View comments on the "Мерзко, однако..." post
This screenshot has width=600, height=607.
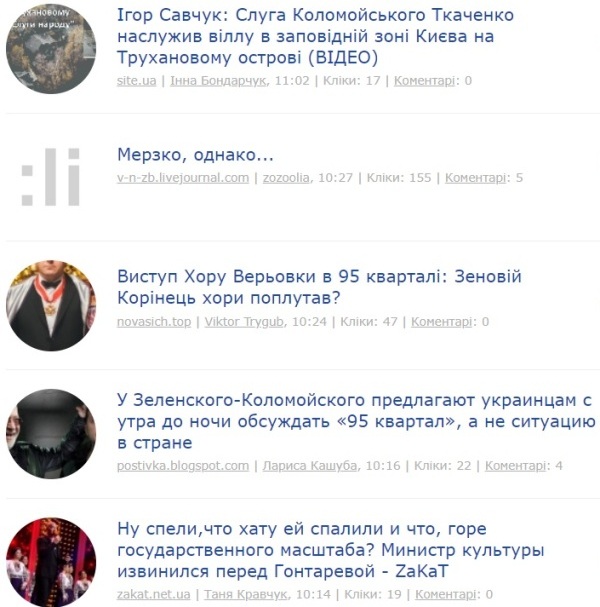(x=476, y=178)
